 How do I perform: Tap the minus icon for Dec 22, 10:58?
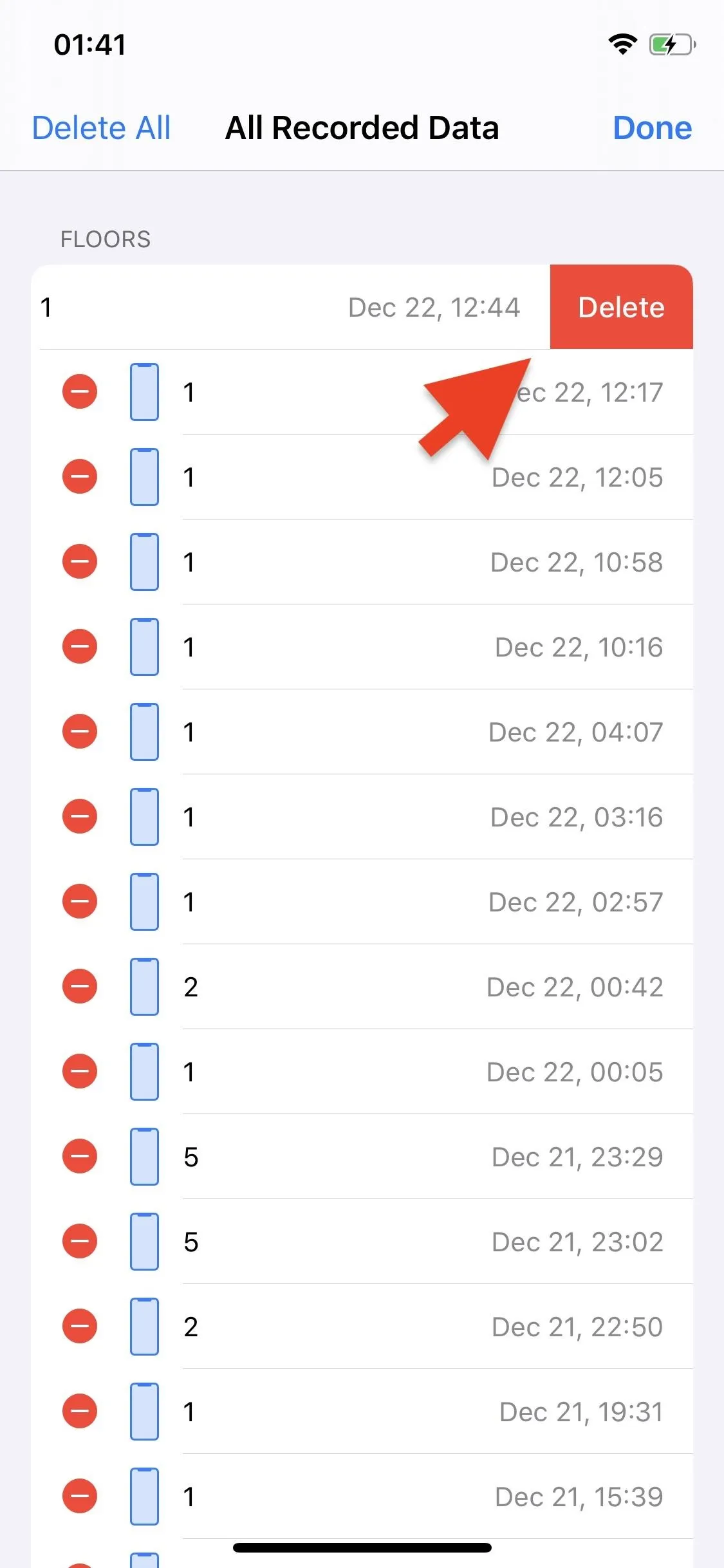(80, 561)
